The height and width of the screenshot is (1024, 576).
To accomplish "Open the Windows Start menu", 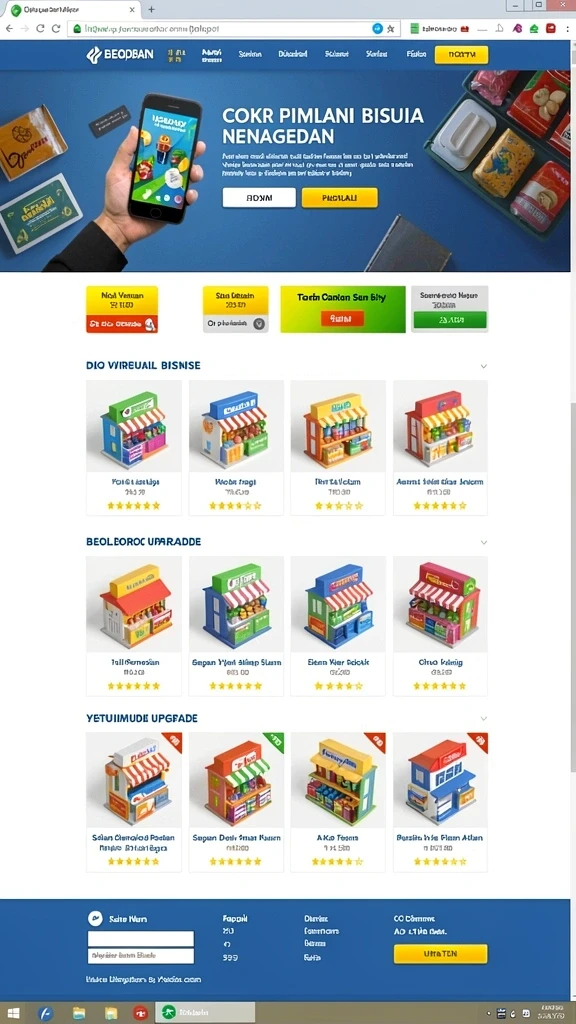I will (x=13, y=1014).
